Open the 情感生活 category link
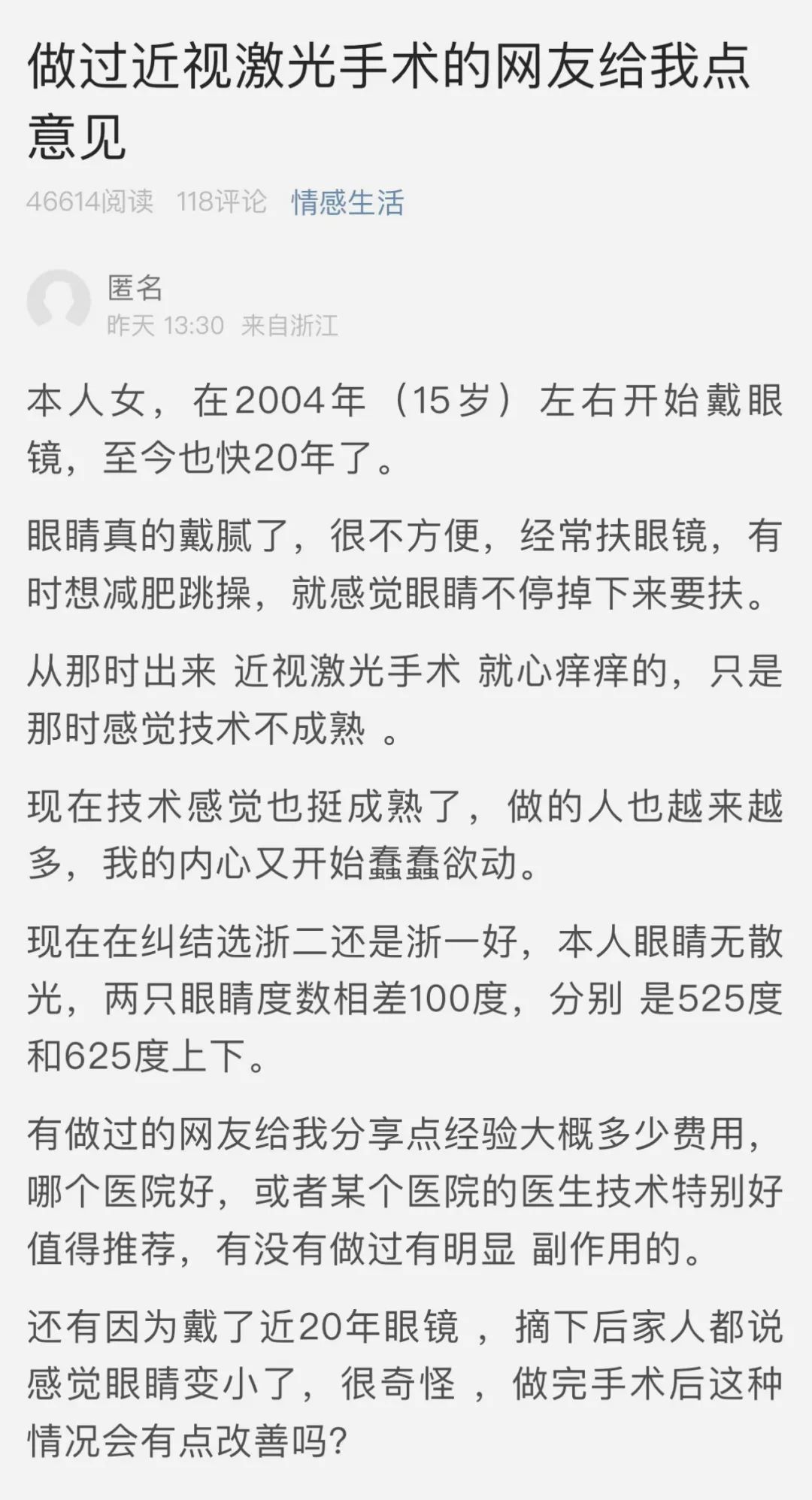The image size is (812, 1500). click(x=347, y=202)
